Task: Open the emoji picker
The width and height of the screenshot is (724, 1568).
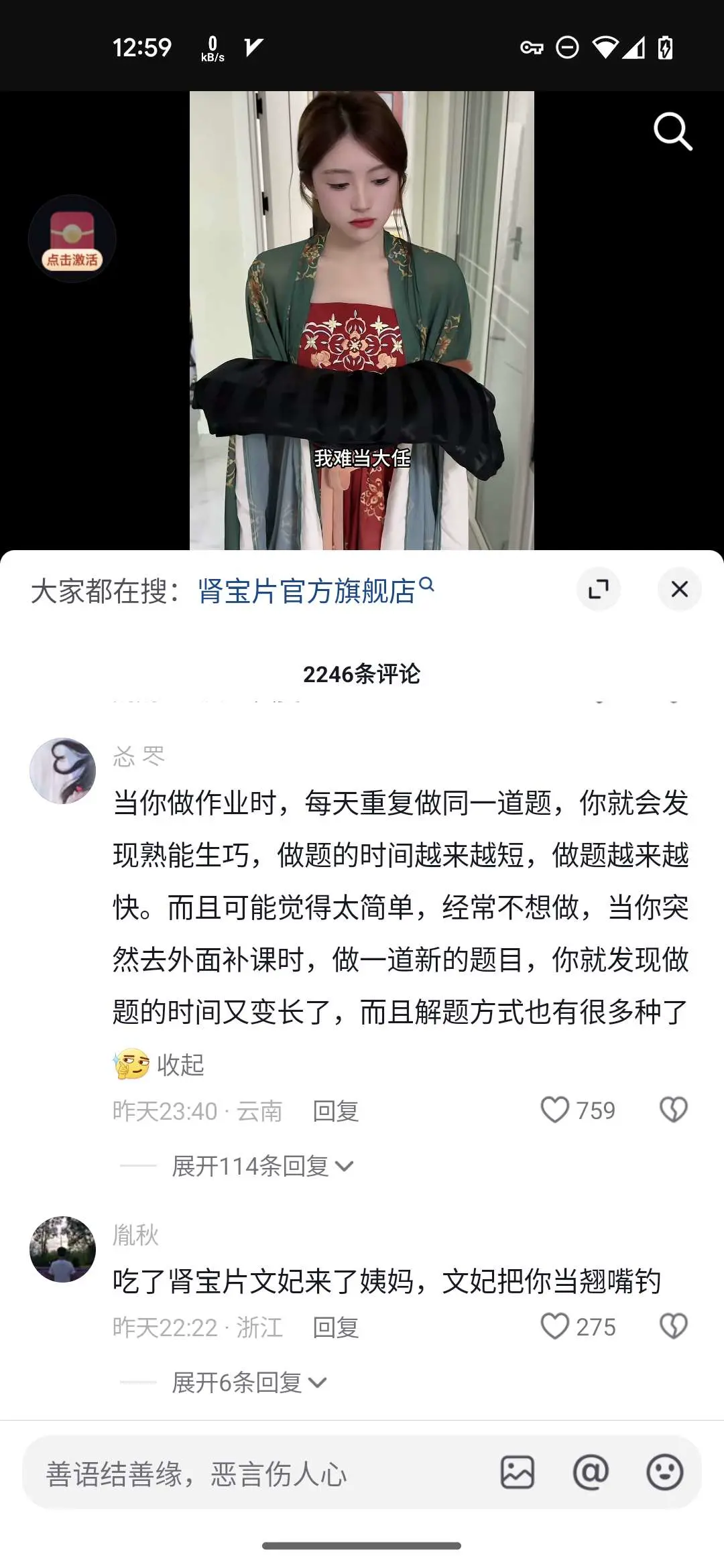Action: click(664, 1473)
